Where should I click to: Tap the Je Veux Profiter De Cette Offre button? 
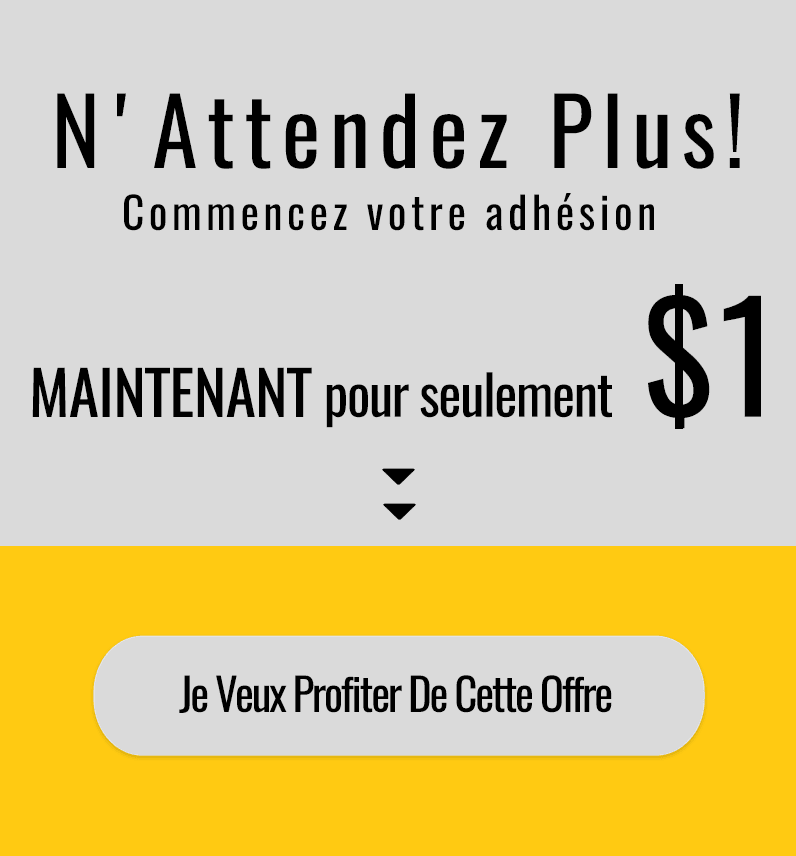398,695
